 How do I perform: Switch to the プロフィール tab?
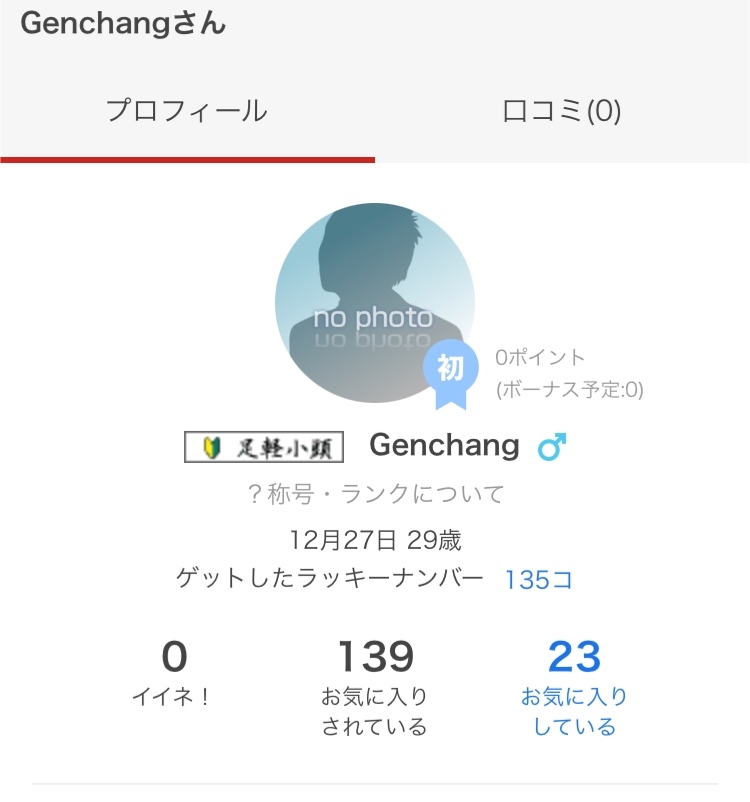187,111
